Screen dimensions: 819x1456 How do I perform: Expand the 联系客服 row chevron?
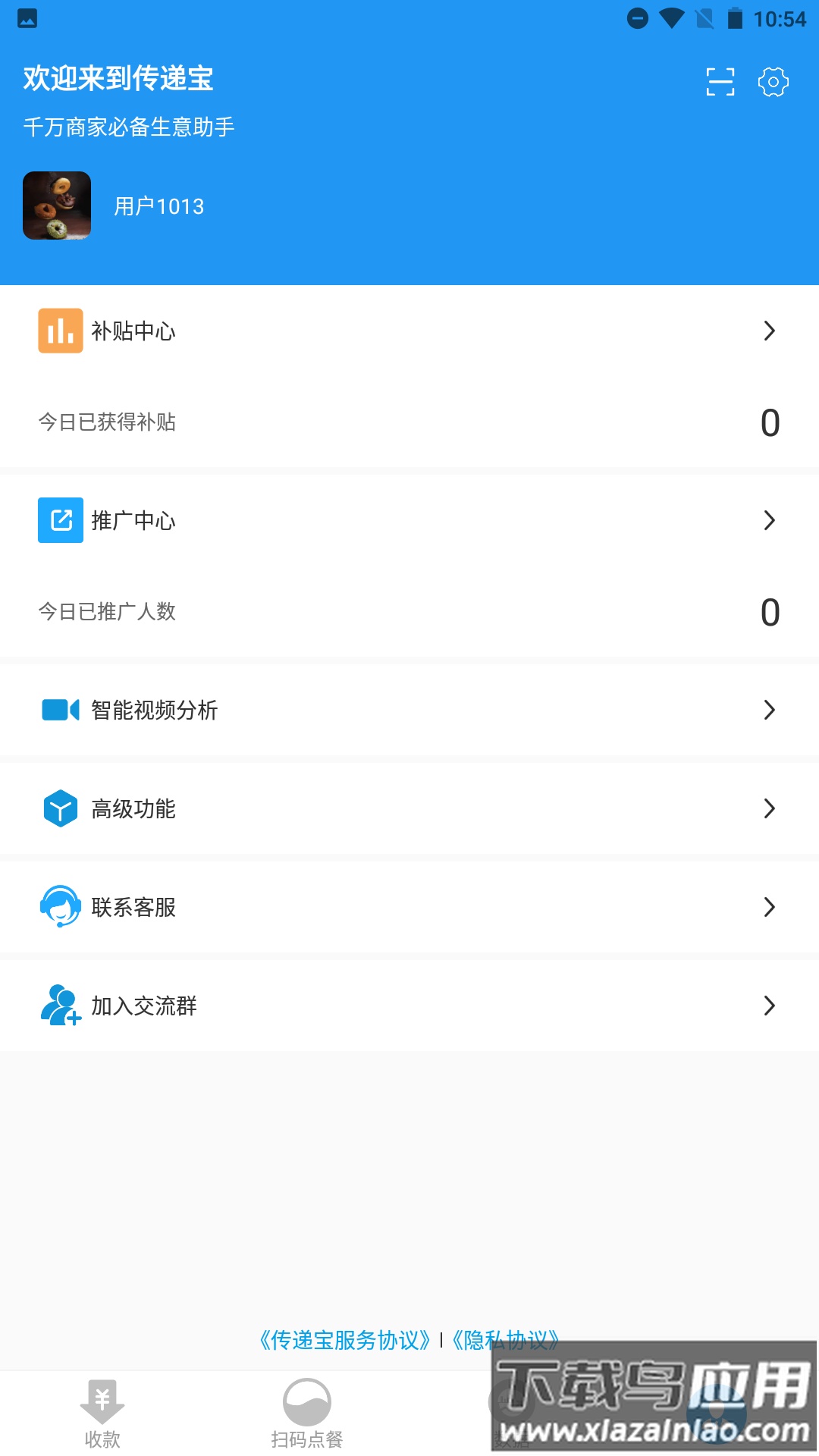coord(770,907)
